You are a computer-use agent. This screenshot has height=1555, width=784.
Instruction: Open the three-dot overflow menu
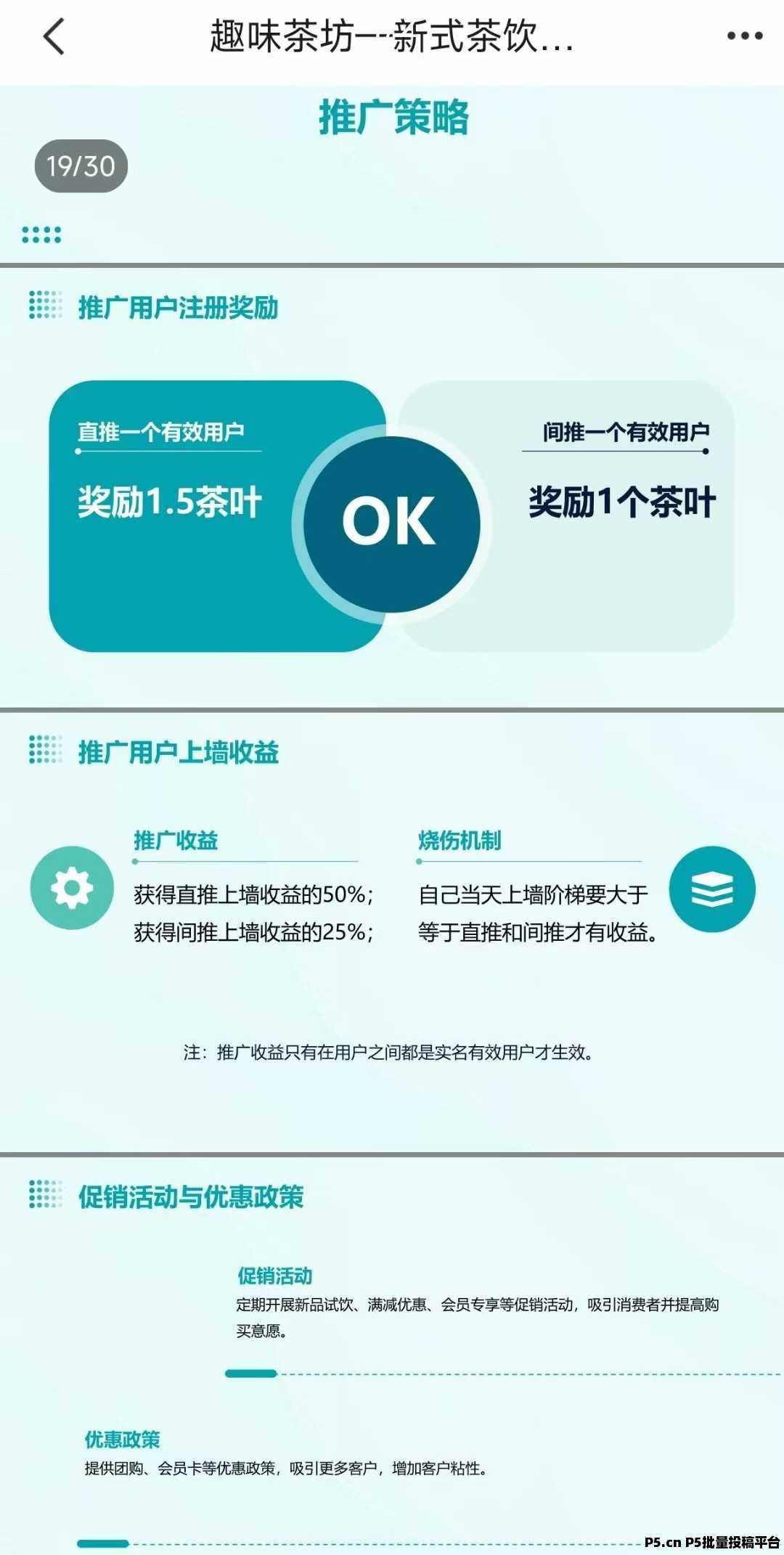(x=745, y=36)
